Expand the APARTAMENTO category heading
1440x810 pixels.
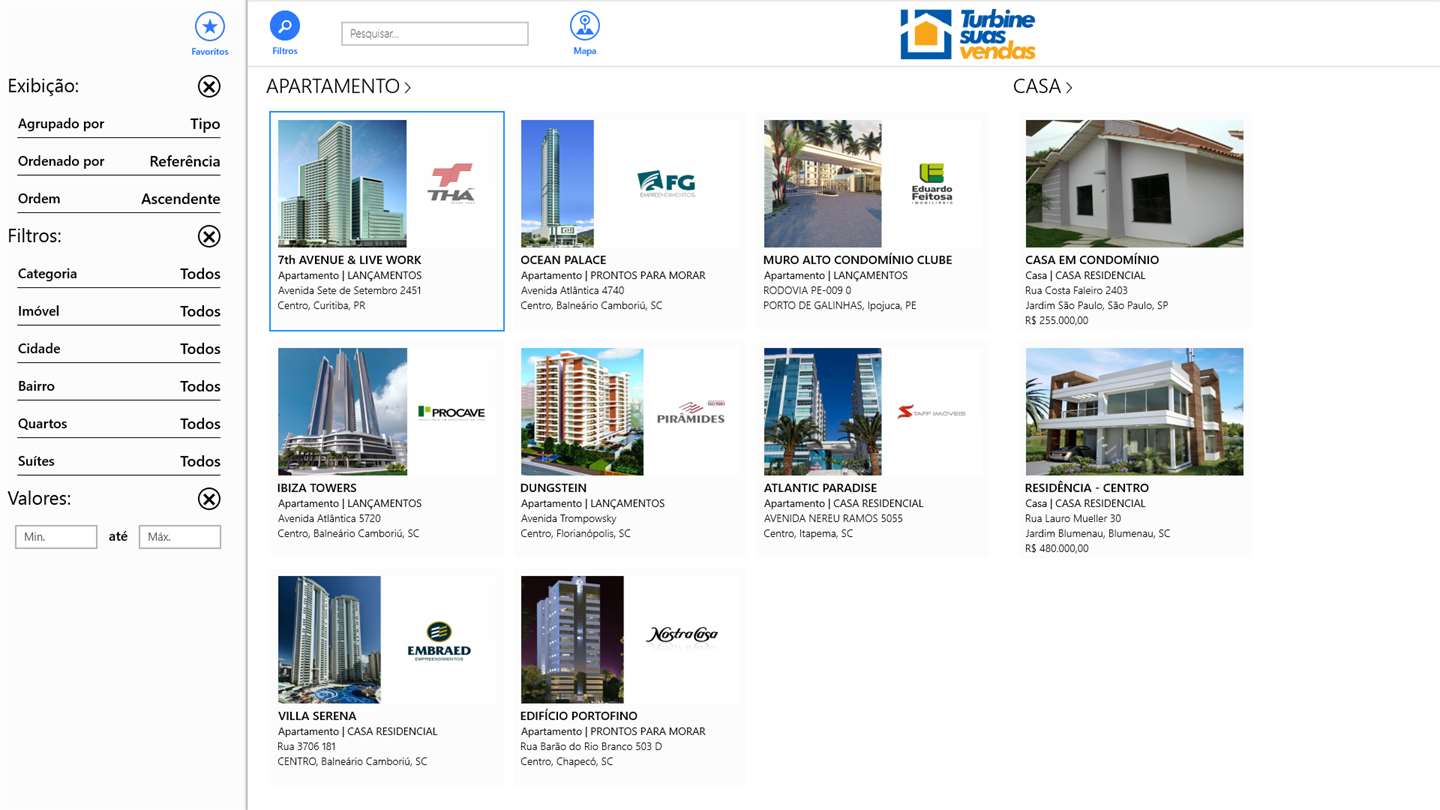pyautogui.click(x=338, y=87)
